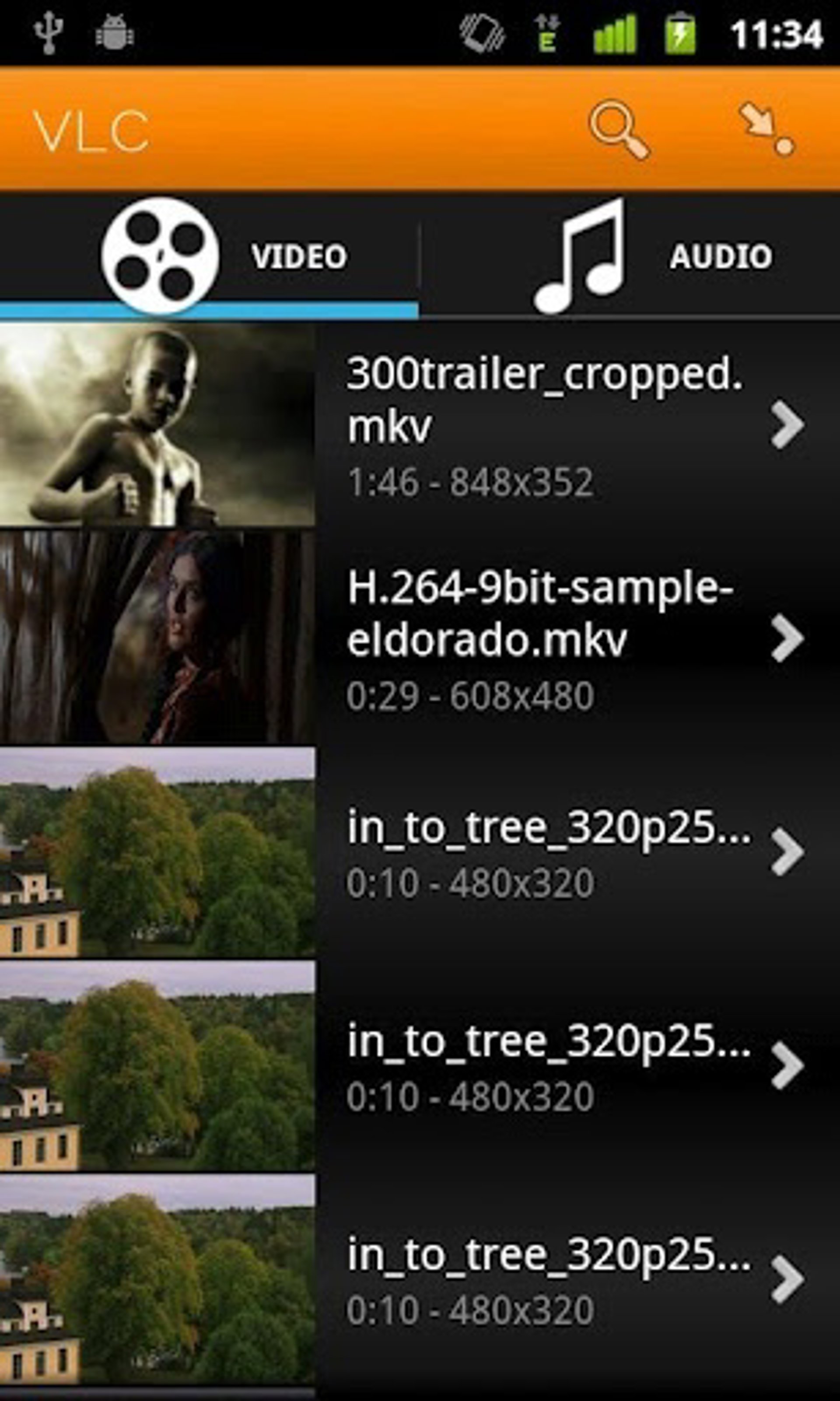Switch to the Audio tab
The height and width of the screenshot is (1401, 840).
[630, 256]
